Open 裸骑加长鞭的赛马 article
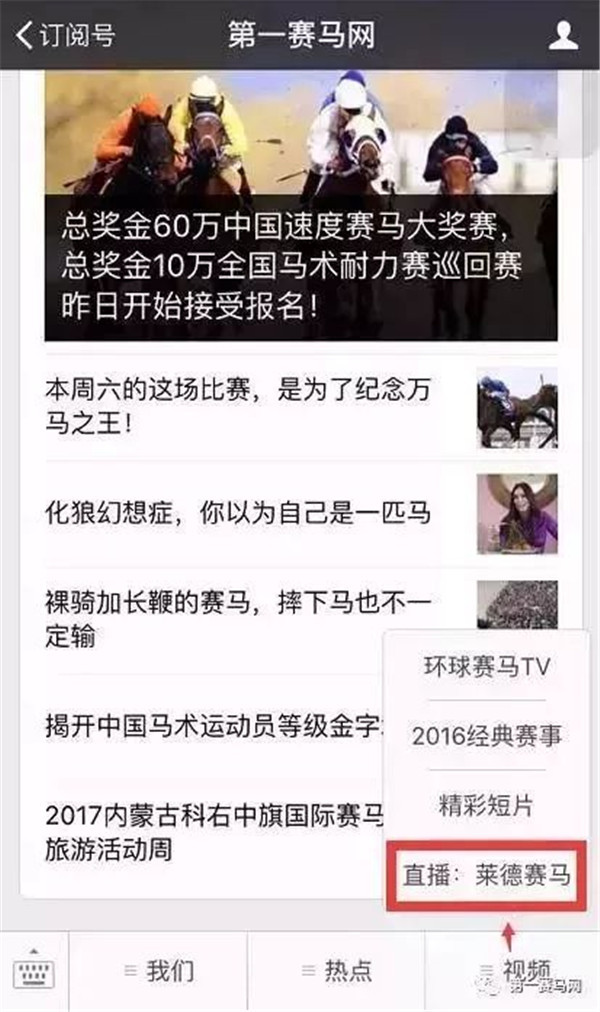Viewport: 600px width, 1012px height. (238, 617)
